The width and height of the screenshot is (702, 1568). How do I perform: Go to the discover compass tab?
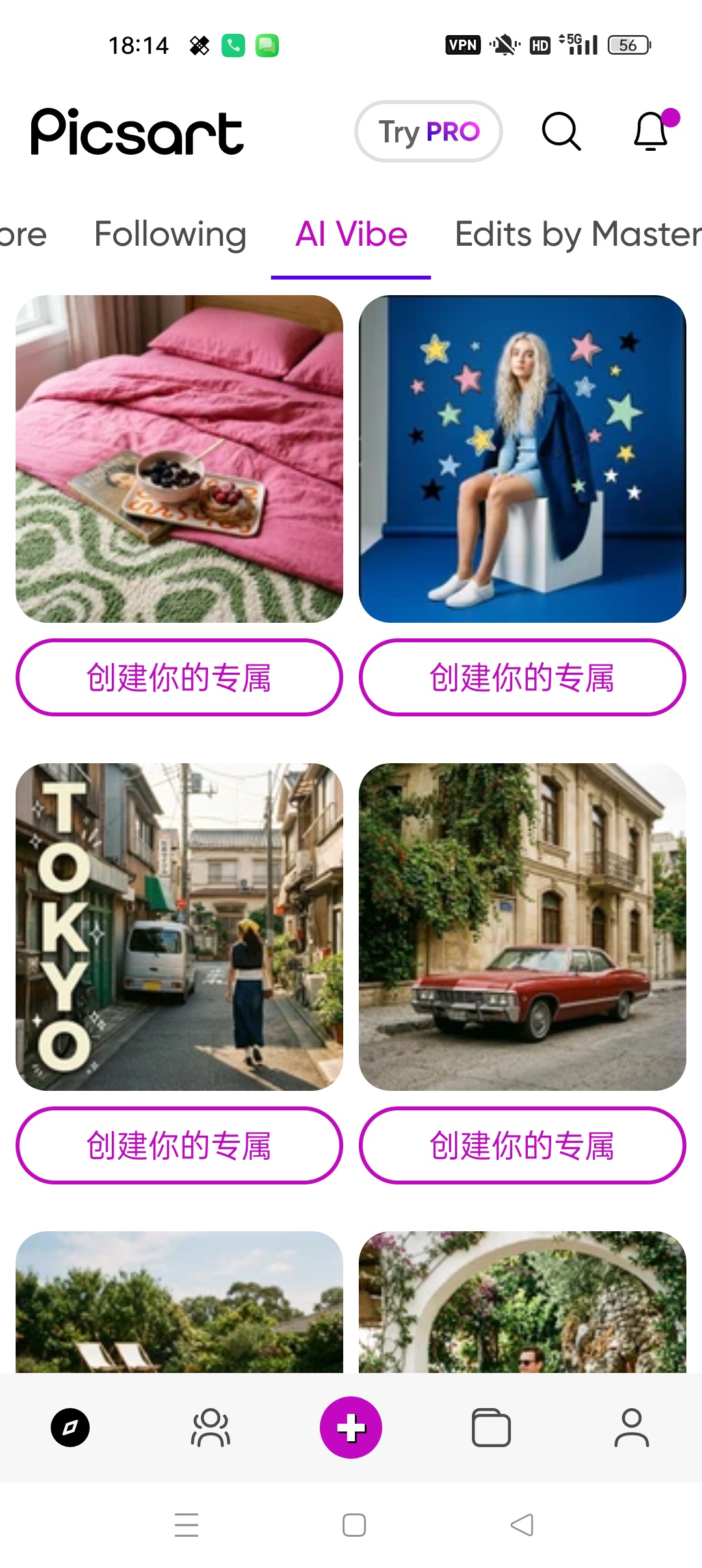click(70, 1428)
